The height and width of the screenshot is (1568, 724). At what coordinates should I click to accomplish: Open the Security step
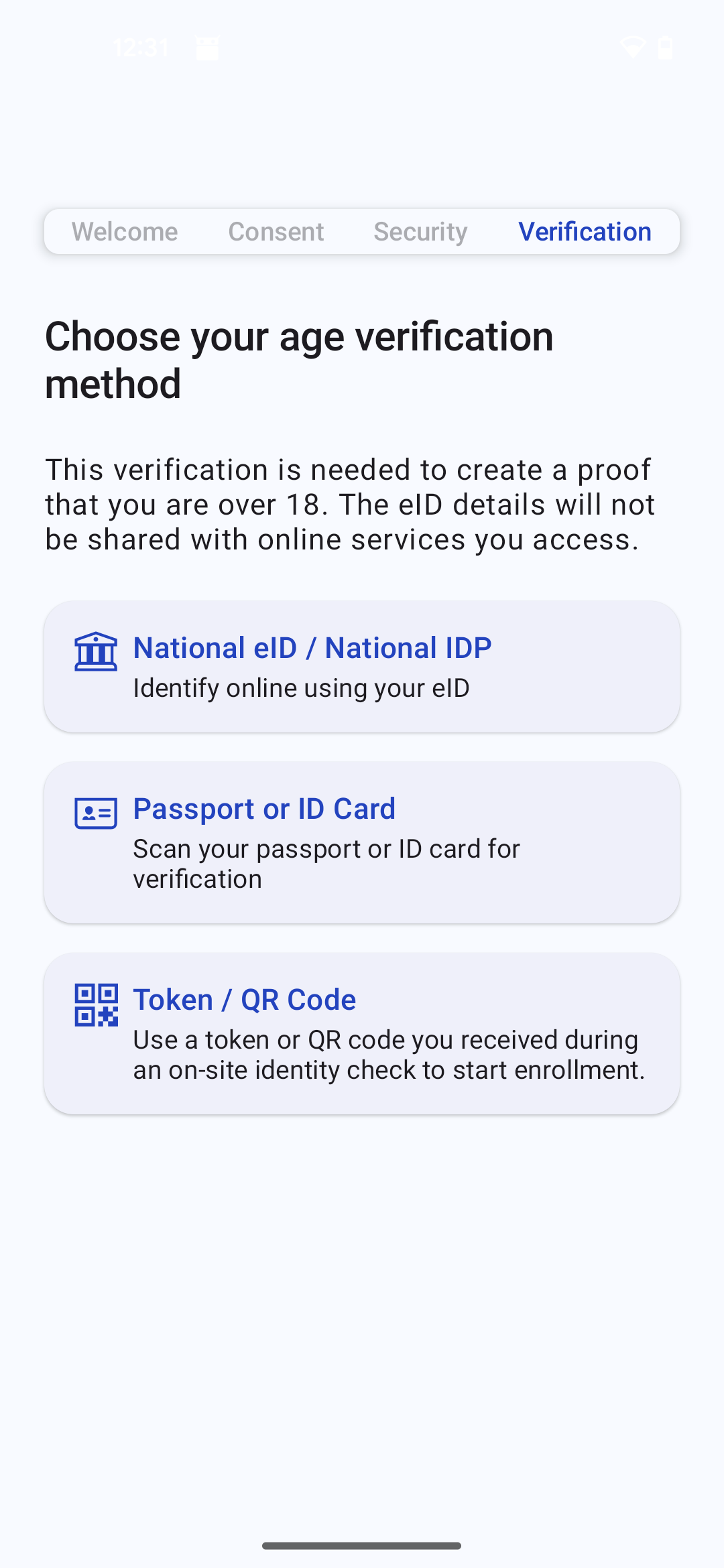point(420,232)
